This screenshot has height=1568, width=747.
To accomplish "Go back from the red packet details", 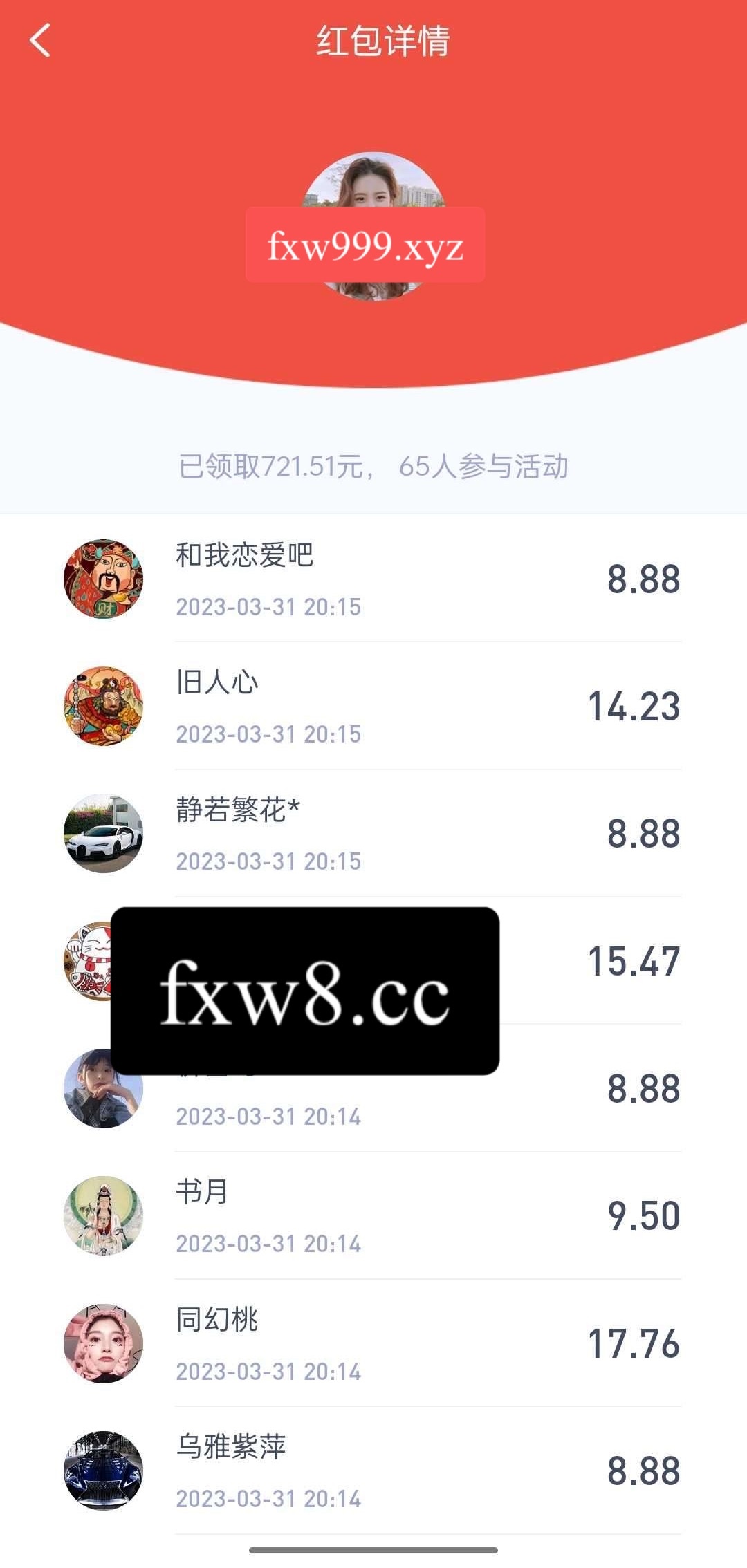I will [40, 40].
